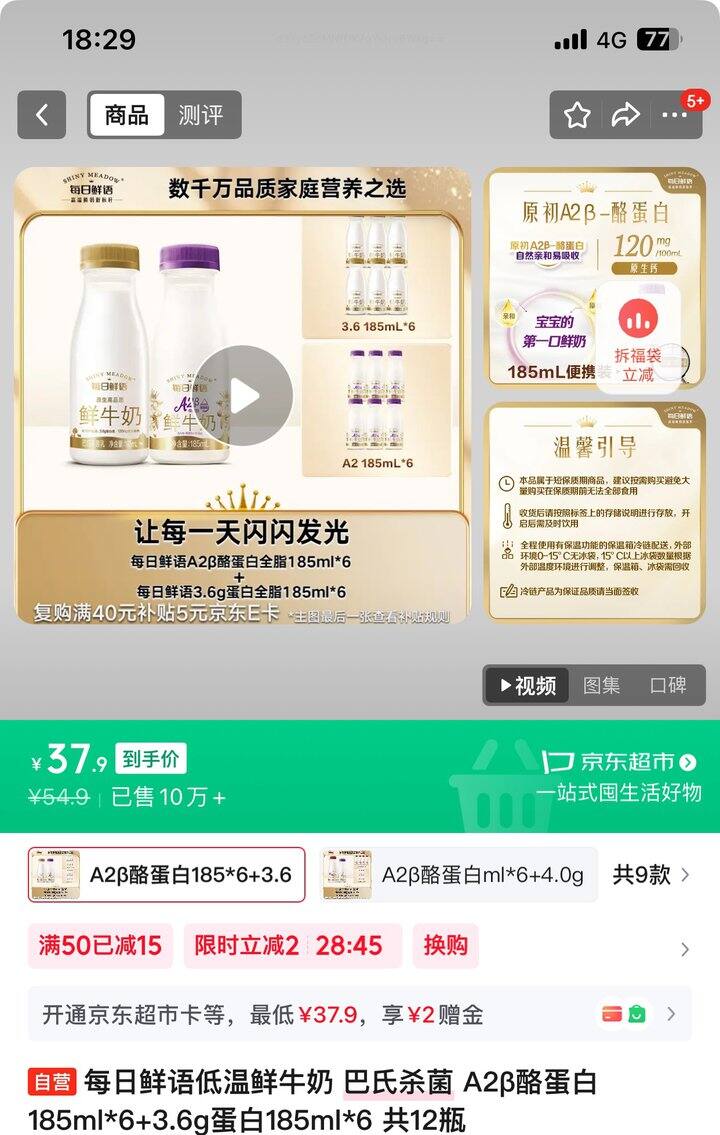Image resolution: width=720 pixels, height=1135 pixels.
Task: Expand 共9款 to see all variants
Action: [644, 873]
